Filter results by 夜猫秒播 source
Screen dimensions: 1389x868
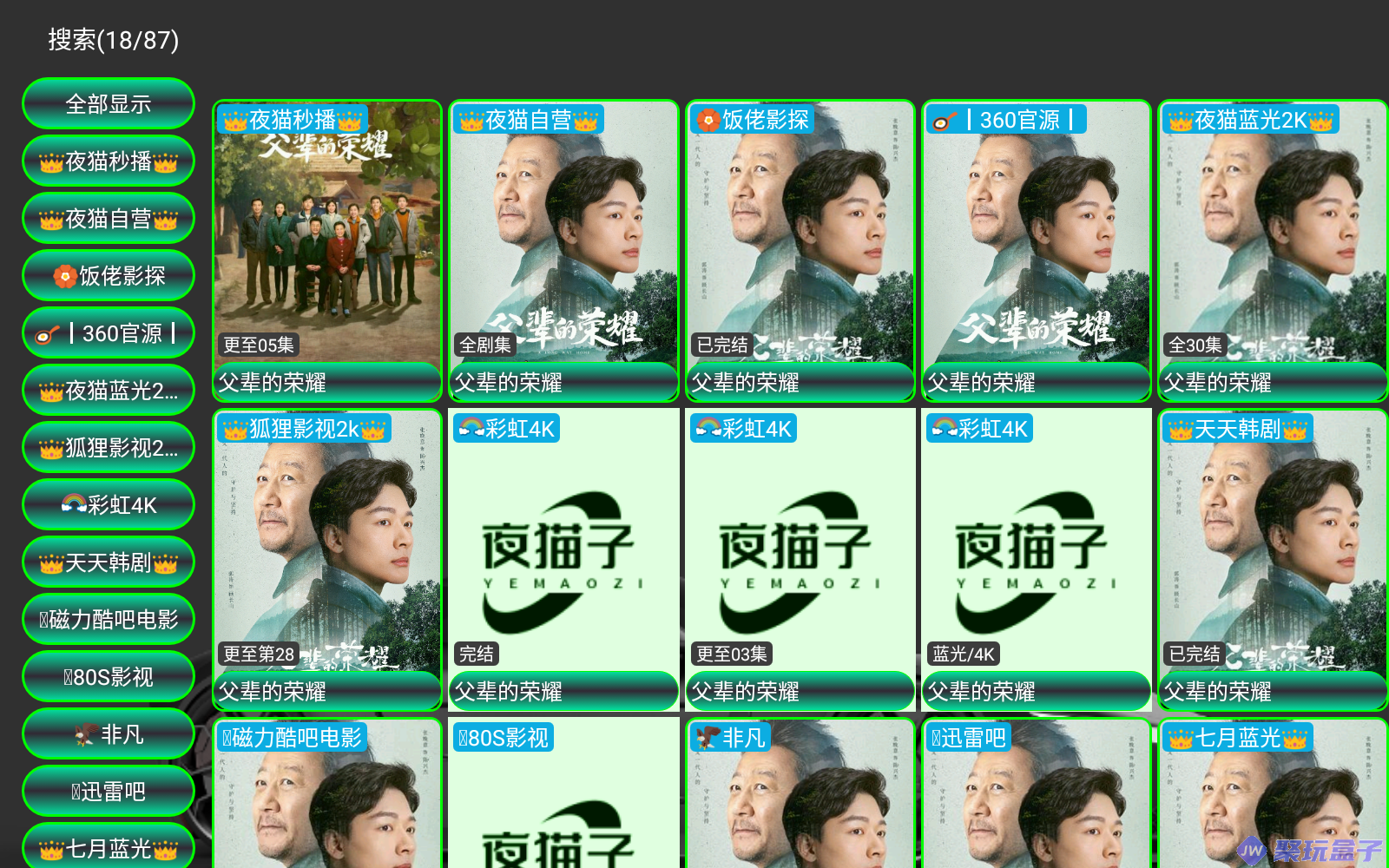[x=109, y=161]
